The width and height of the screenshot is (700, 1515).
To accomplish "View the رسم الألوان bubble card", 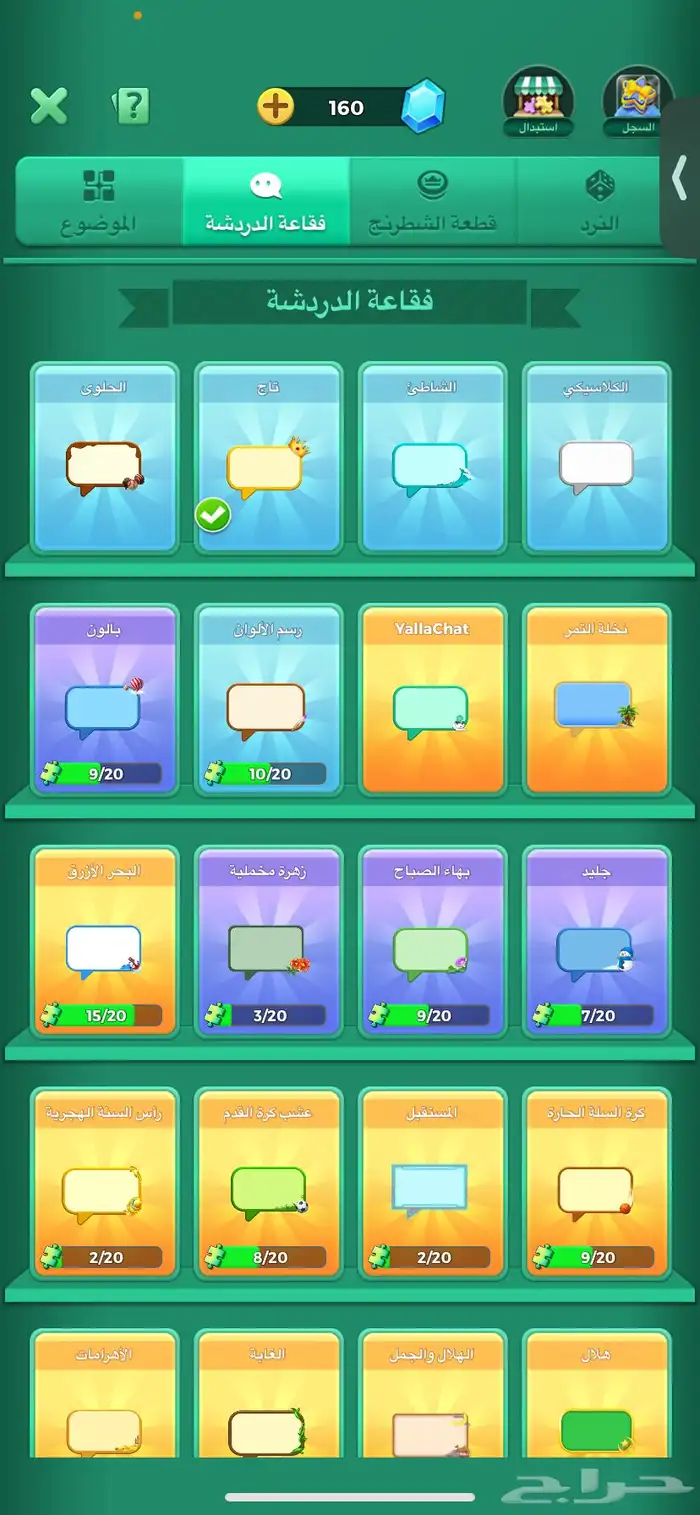I will [268, 700].
